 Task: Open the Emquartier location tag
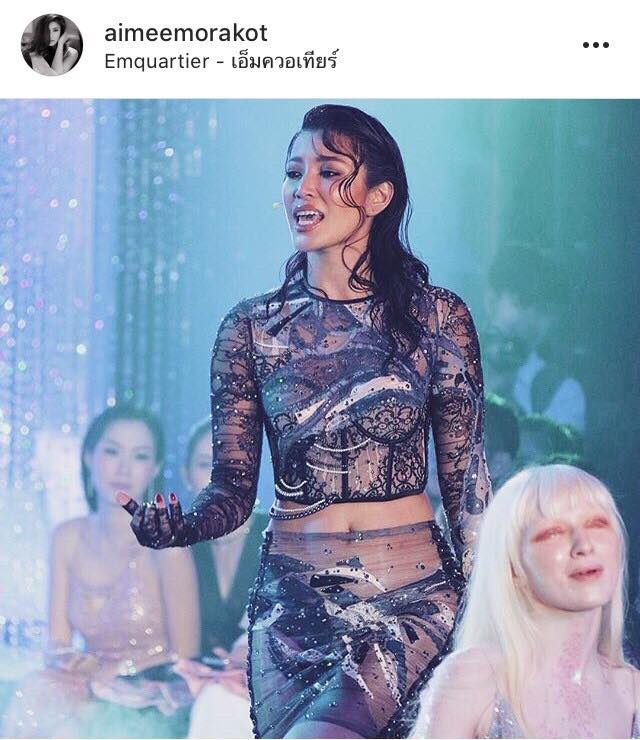click(x=221, y=60)
